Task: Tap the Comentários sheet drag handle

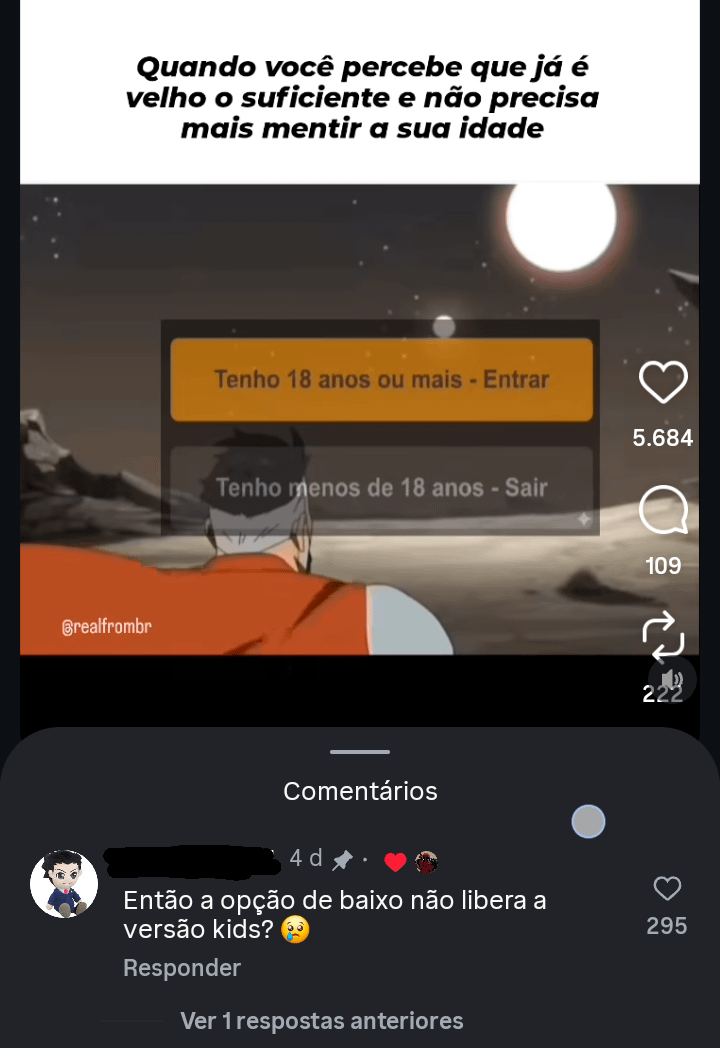Action: (x=360, y=752)
